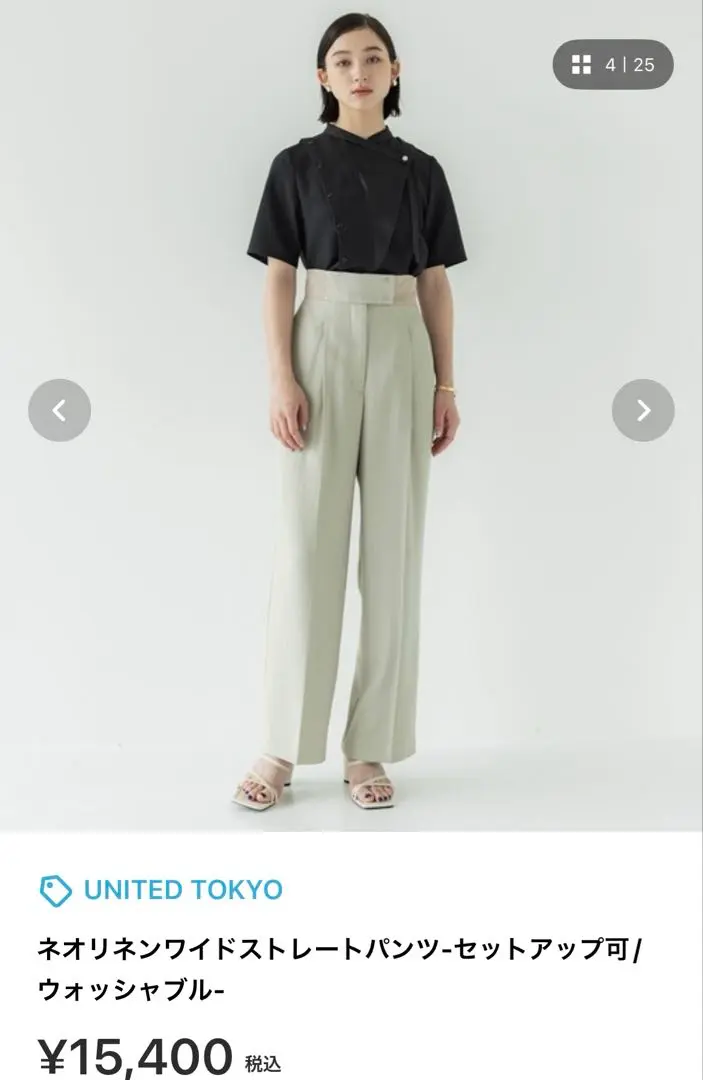Go to the next product image
703x1080 pixels.
(x=643, y=410)
